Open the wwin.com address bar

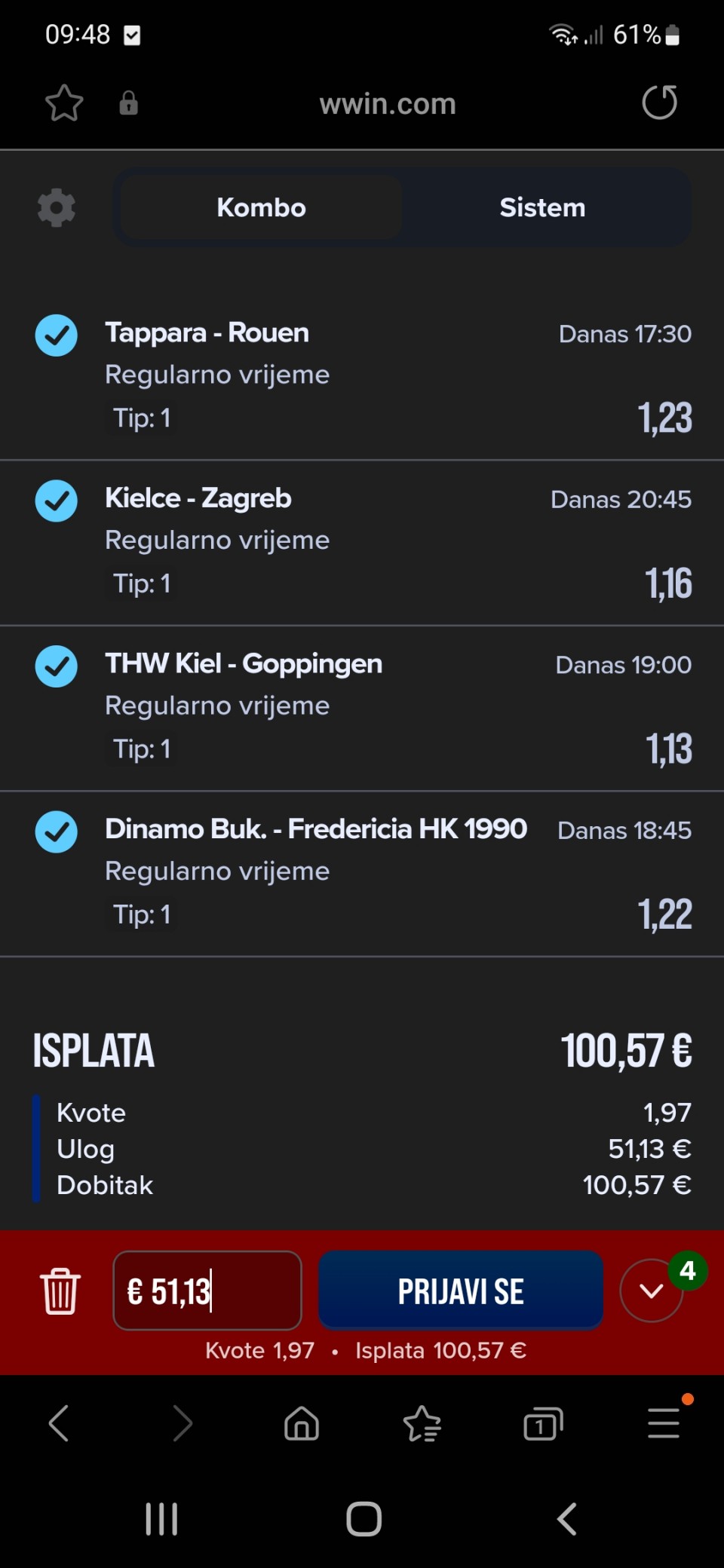pos(388,104)
